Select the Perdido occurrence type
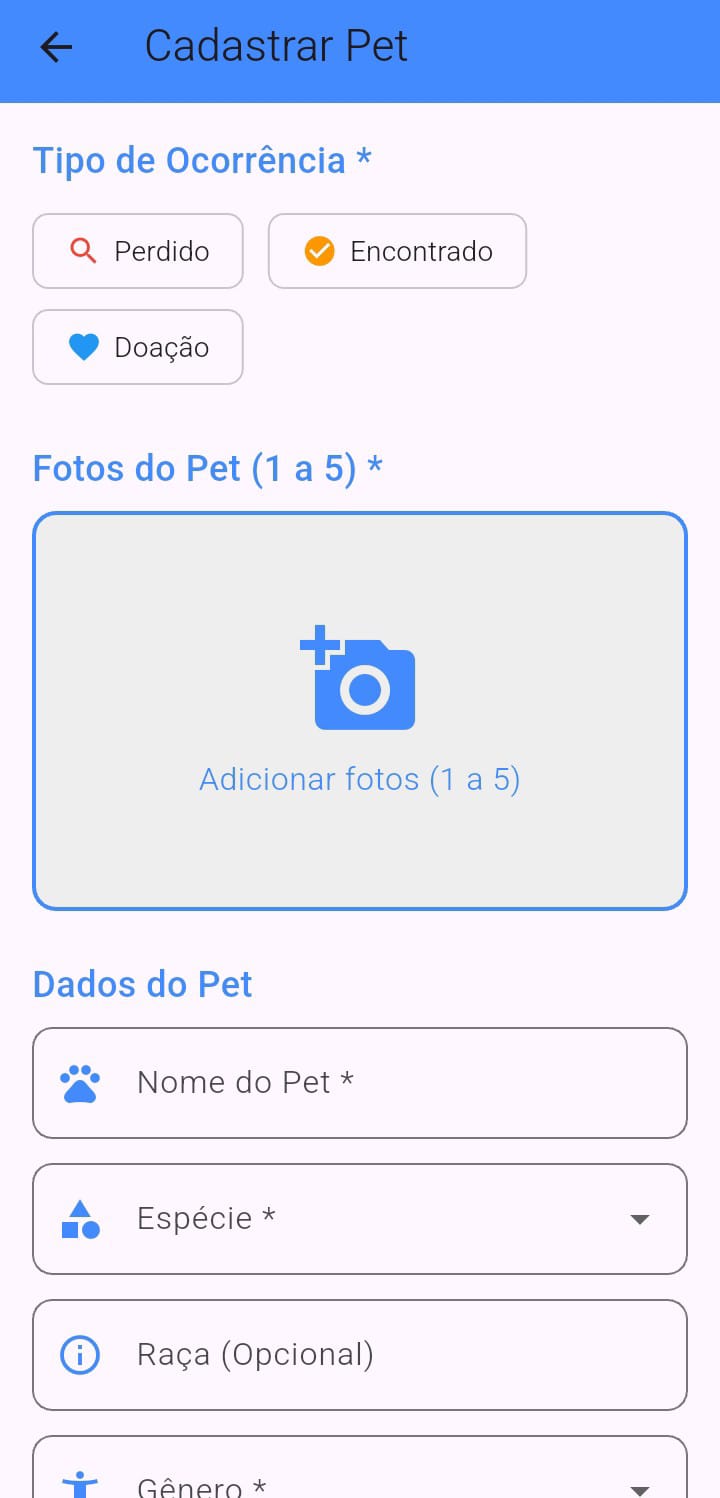Viewport: 720px width, 1498px height. (x=138, y=251)
